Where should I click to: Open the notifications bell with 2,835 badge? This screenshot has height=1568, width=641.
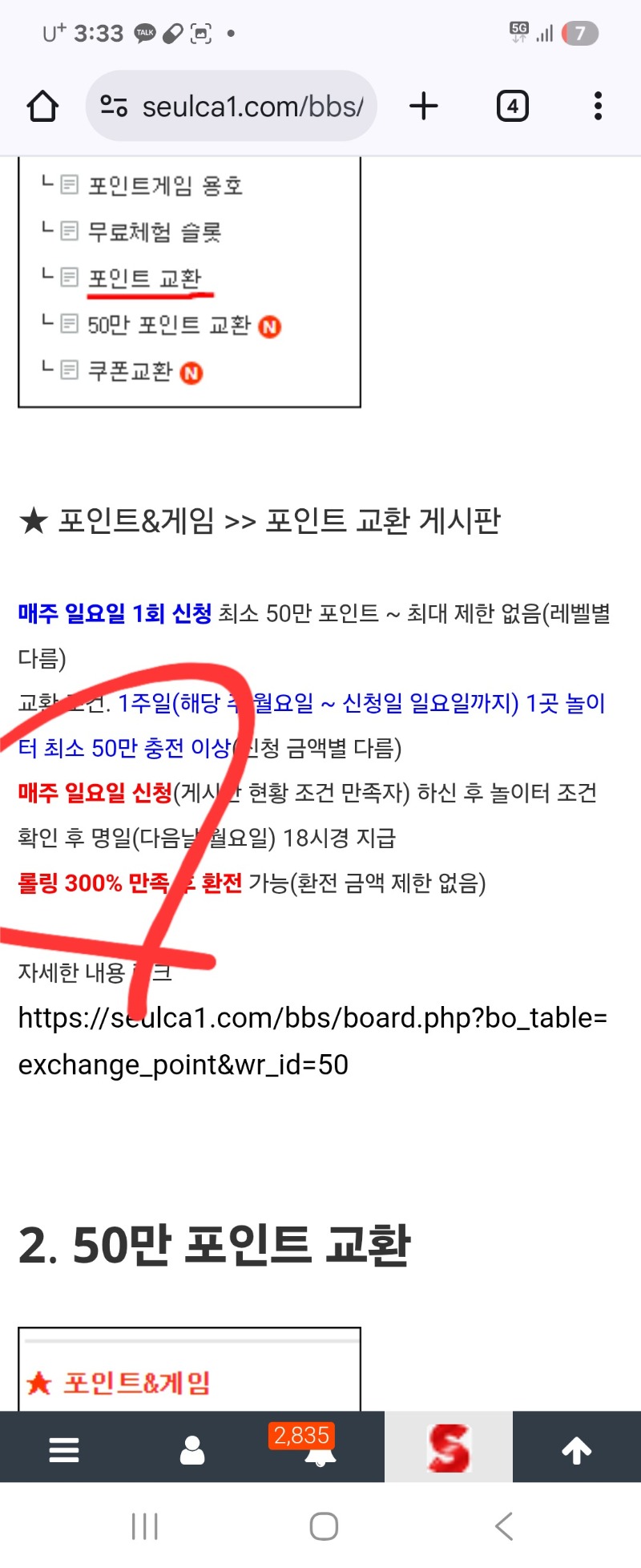320,1451
